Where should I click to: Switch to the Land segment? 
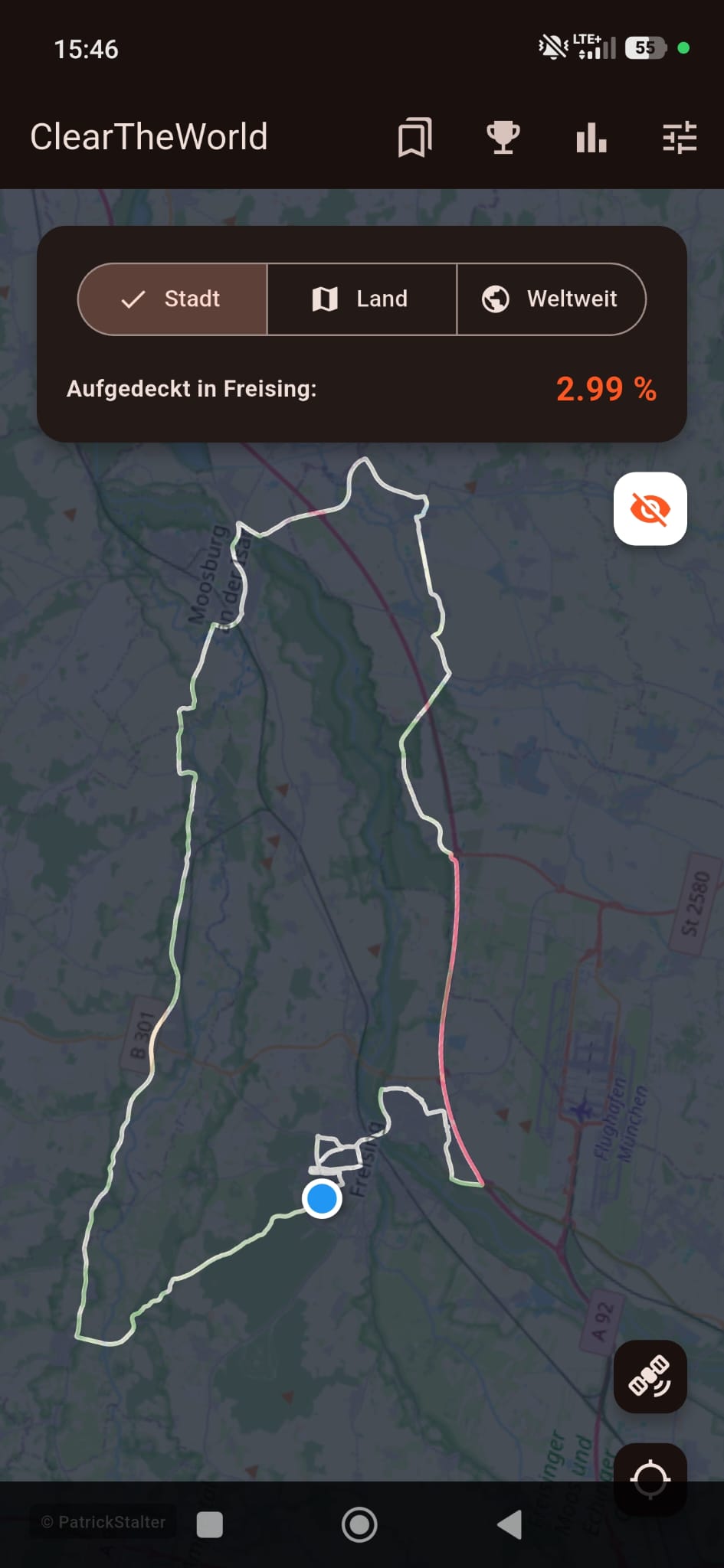point(362,299)
